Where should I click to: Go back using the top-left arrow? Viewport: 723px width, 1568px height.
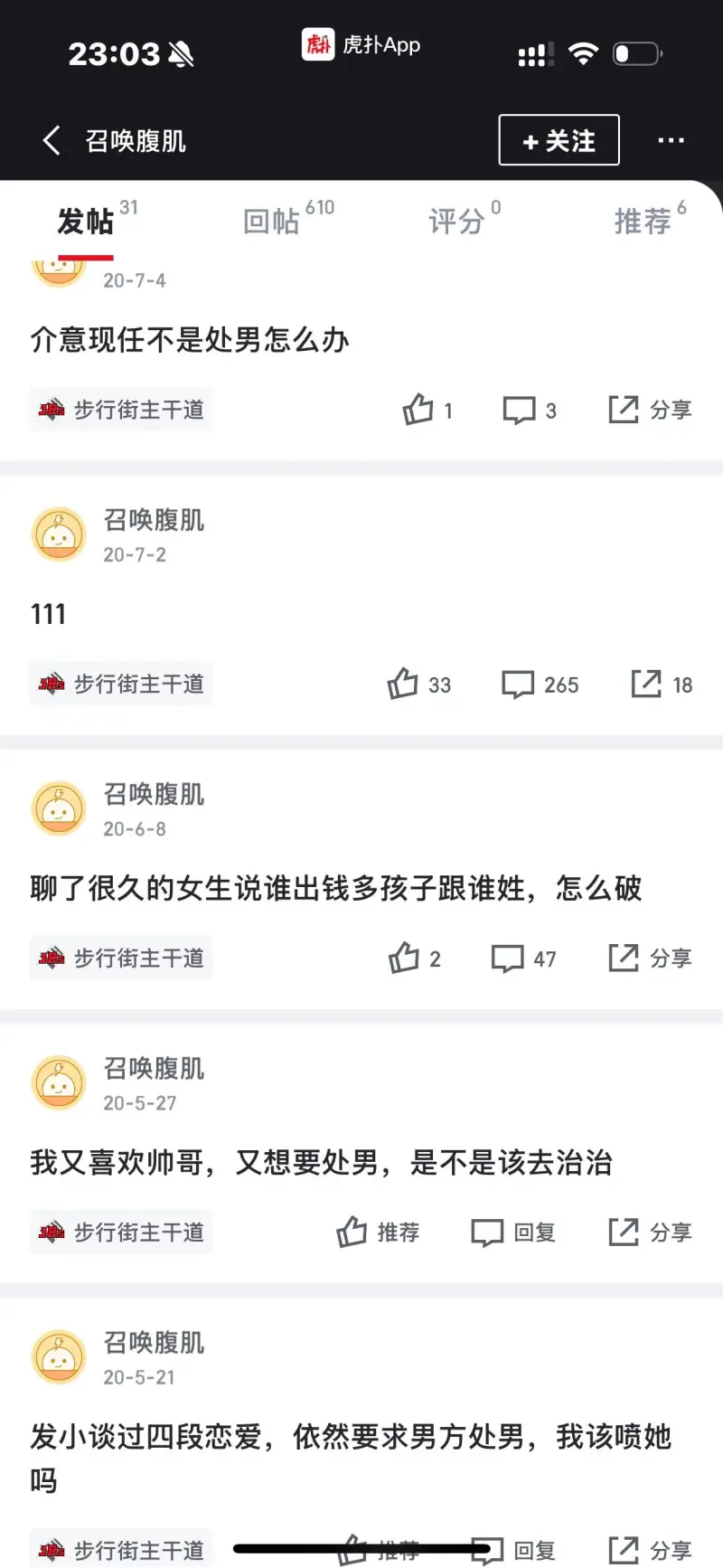(52, 140)
